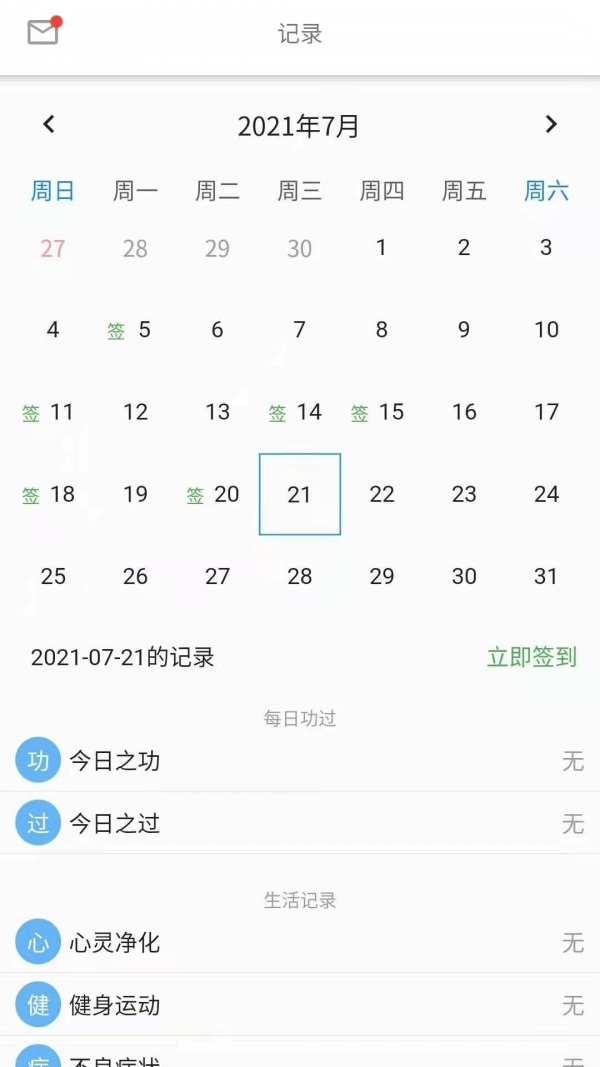Image resolution: width=600 pixels, height=1067 pixels.
Task: Open the 健身运动 record row
Action: tap(300, 1005)
